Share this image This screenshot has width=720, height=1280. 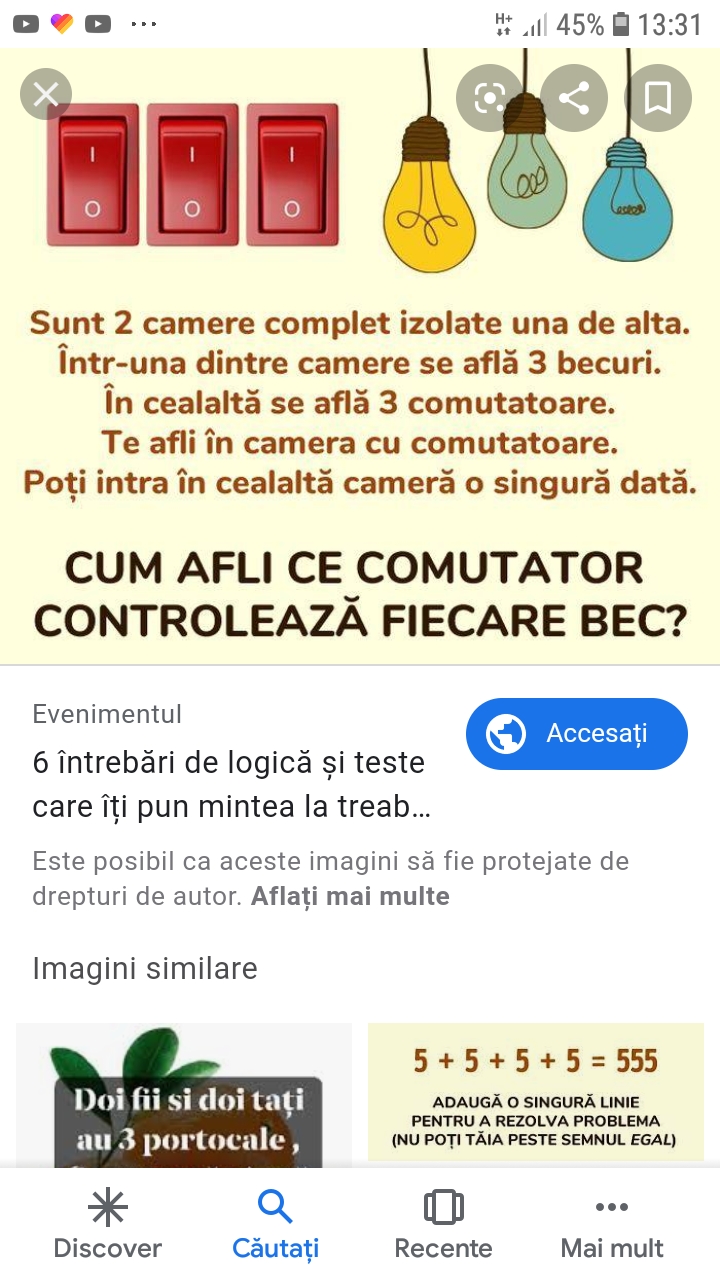(x=573, y=97)
